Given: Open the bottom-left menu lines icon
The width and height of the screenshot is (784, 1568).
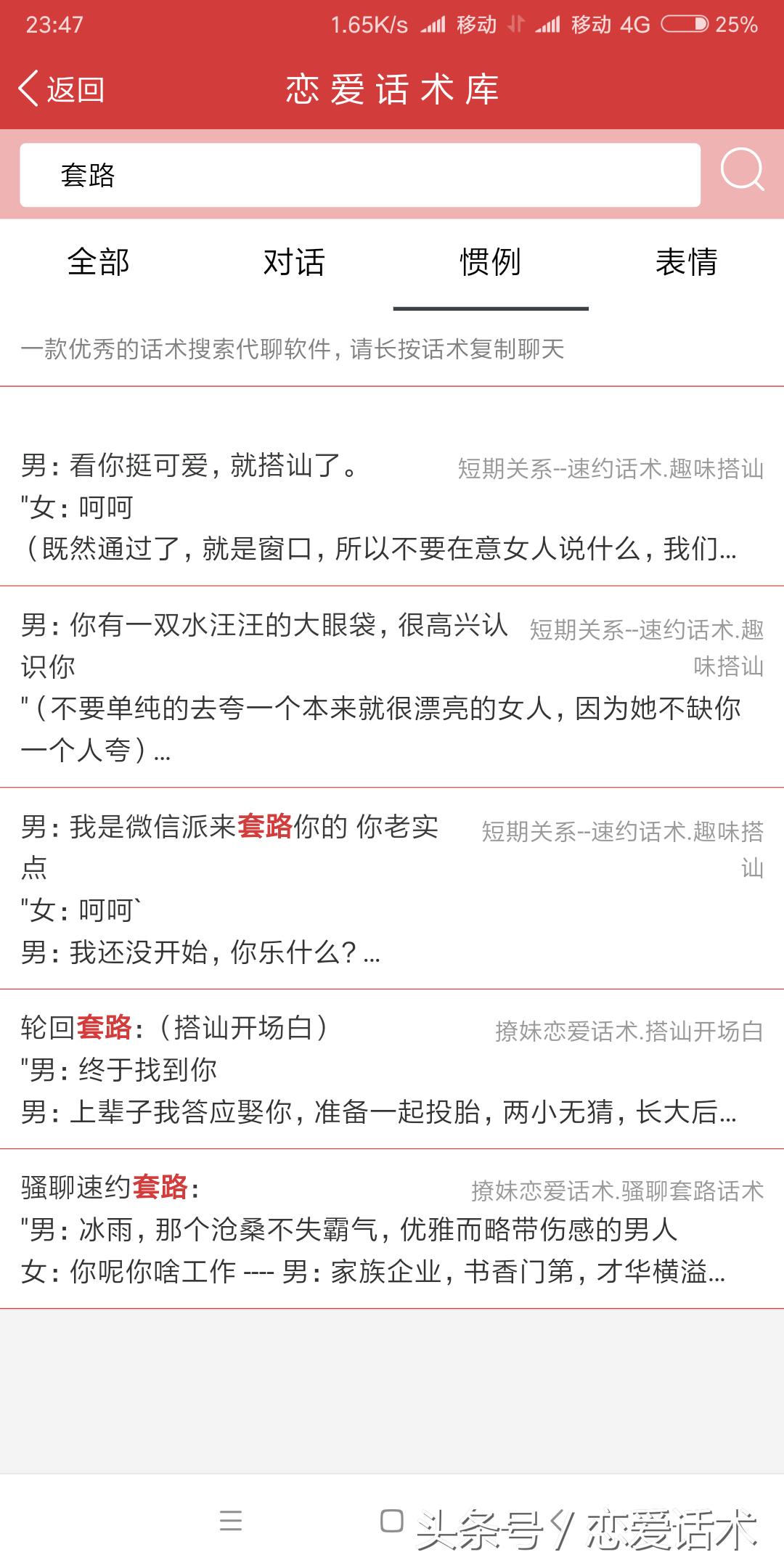Looking at the screenshot, I should click(232, 1519).
